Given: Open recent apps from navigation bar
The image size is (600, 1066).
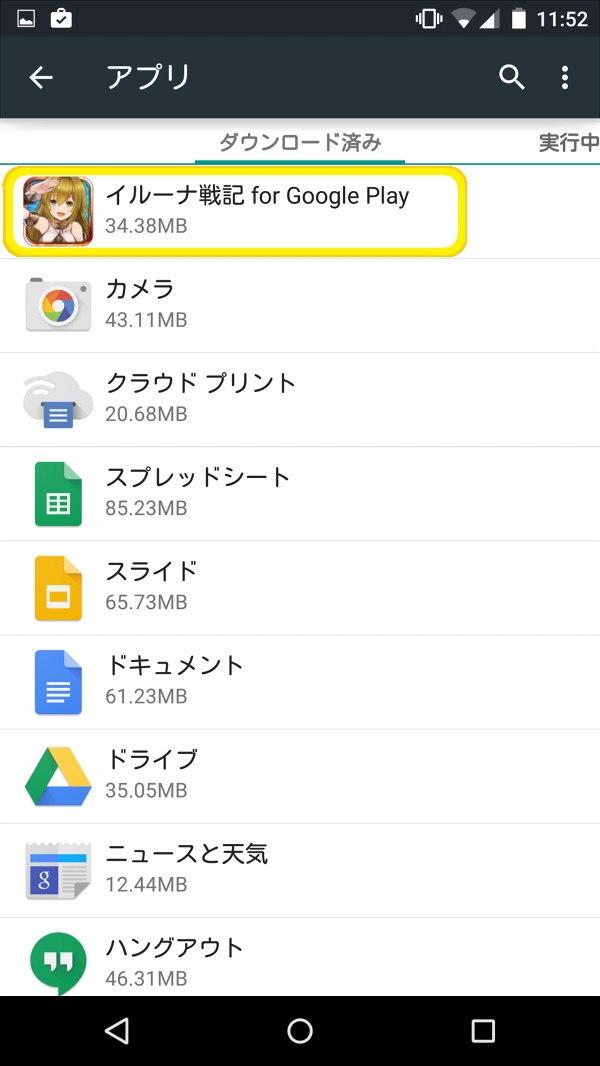Looking at the screenshot, I should (x=483, y=1031).
